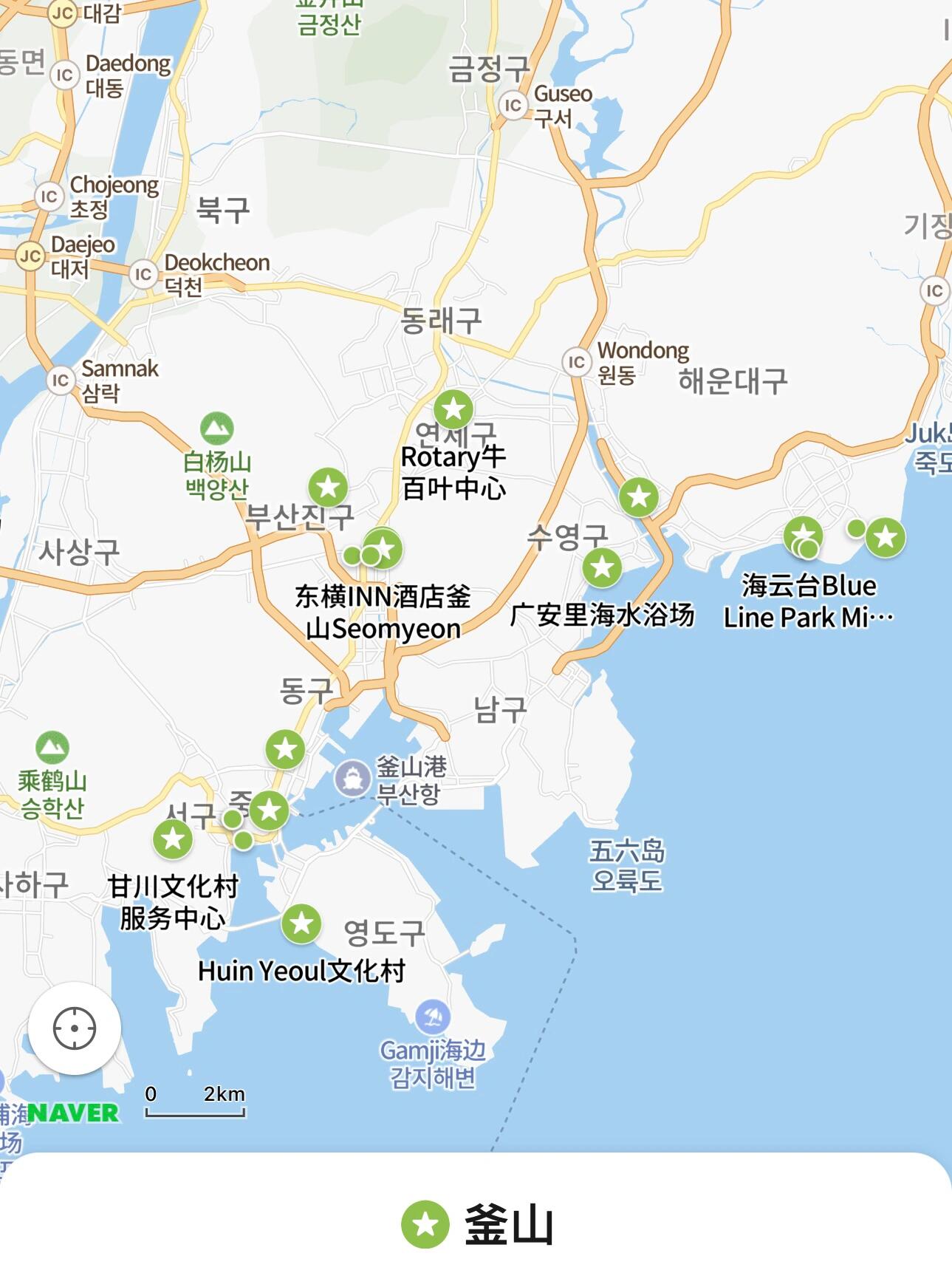
Task: Tap the Gamji海边 beach icon
Action: 433,1018
